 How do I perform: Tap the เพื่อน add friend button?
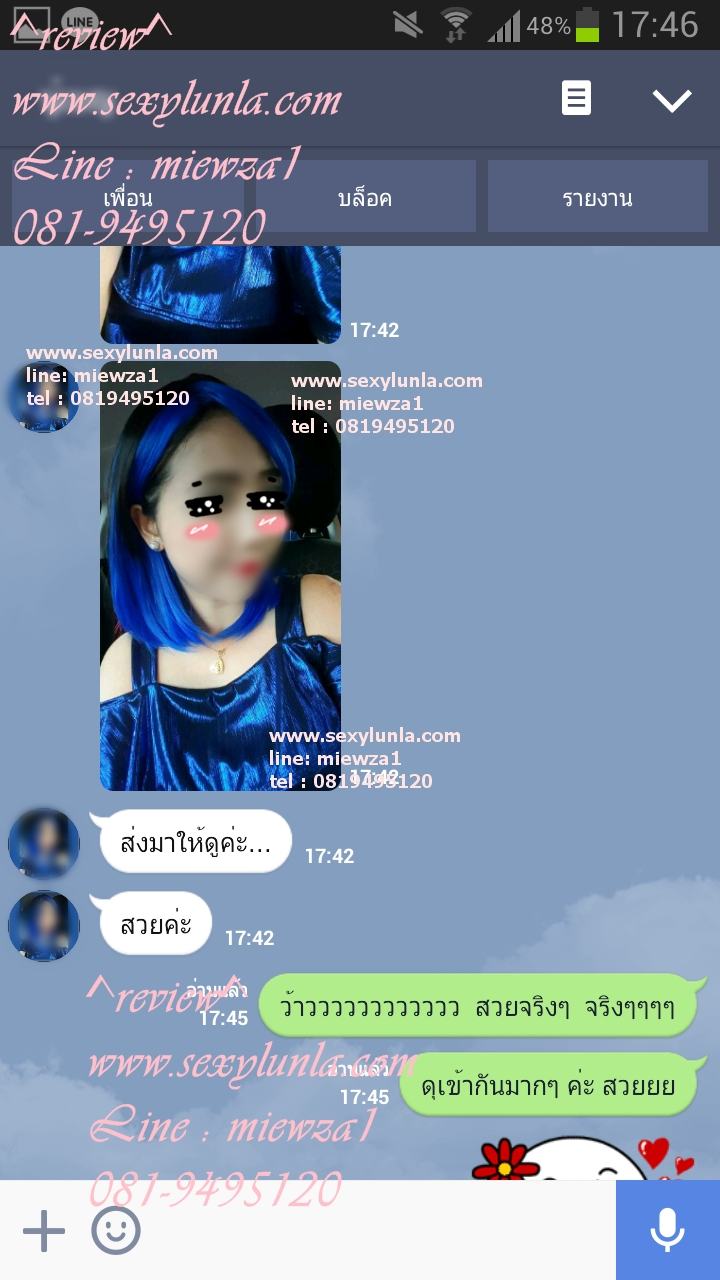pos(128,197)
